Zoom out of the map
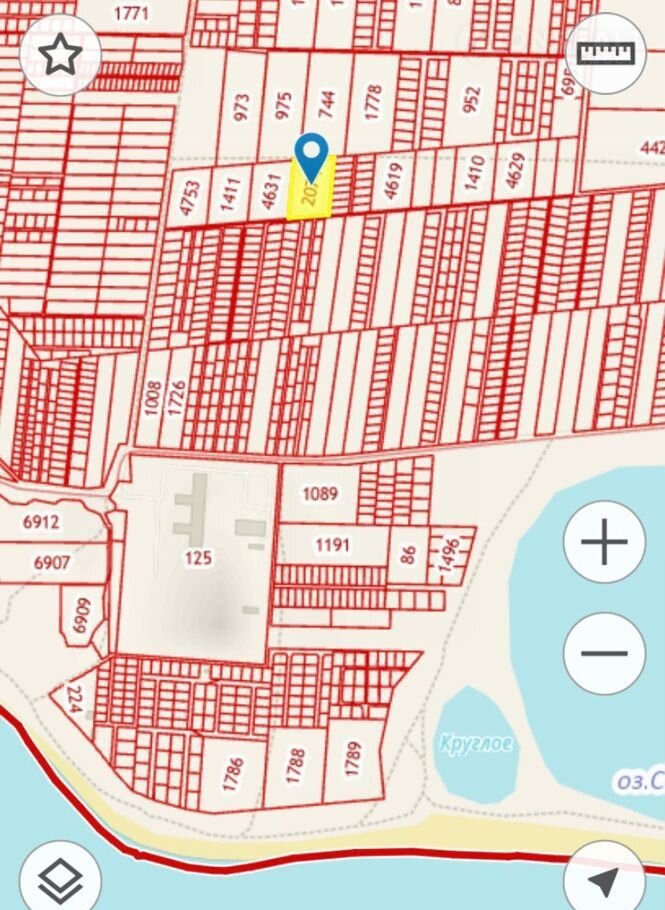 (x=604, y=654)
